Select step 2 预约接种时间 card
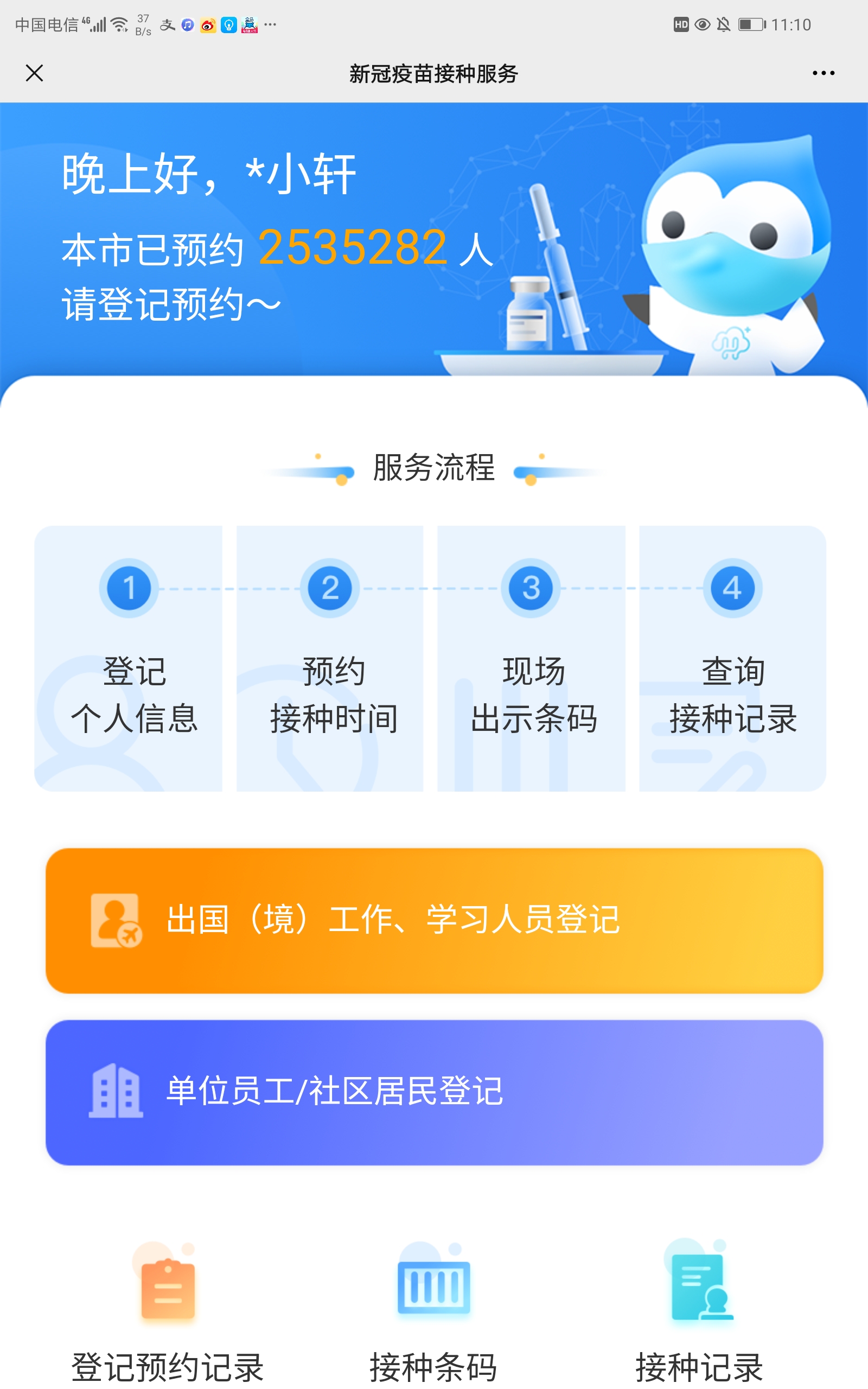 point(330,658)
